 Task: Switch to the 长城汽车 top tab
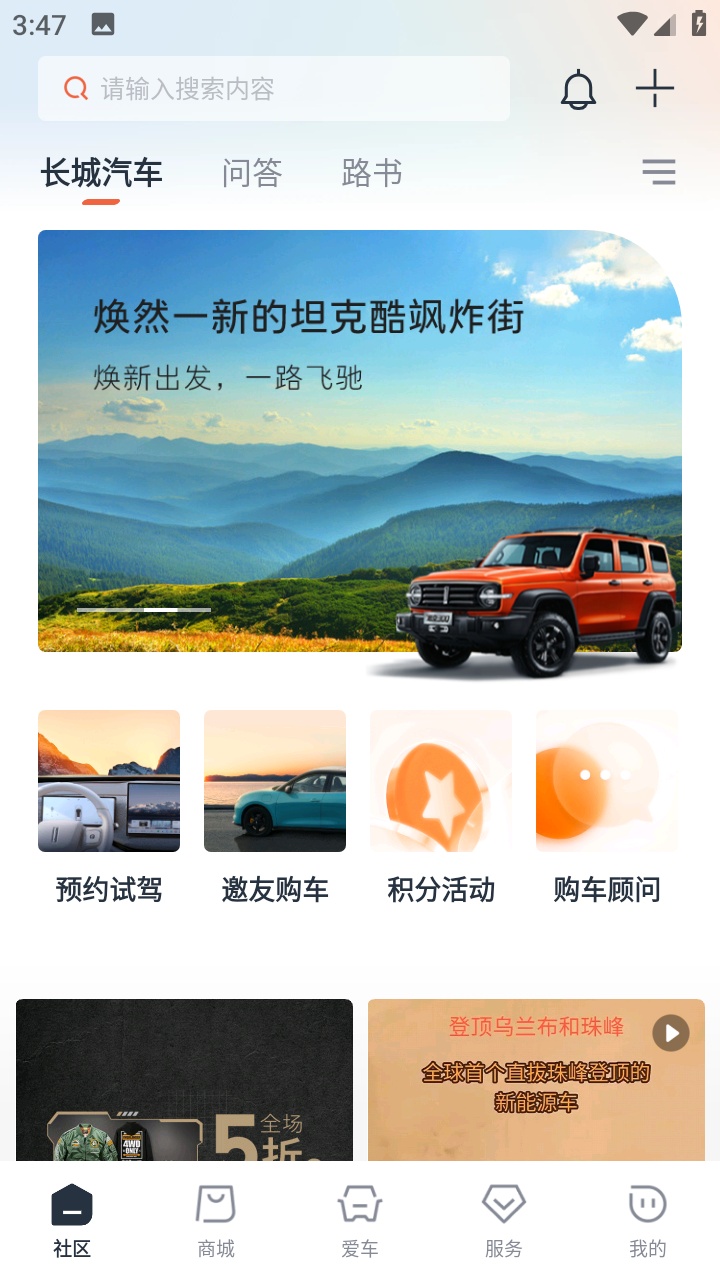pos(101,174)
